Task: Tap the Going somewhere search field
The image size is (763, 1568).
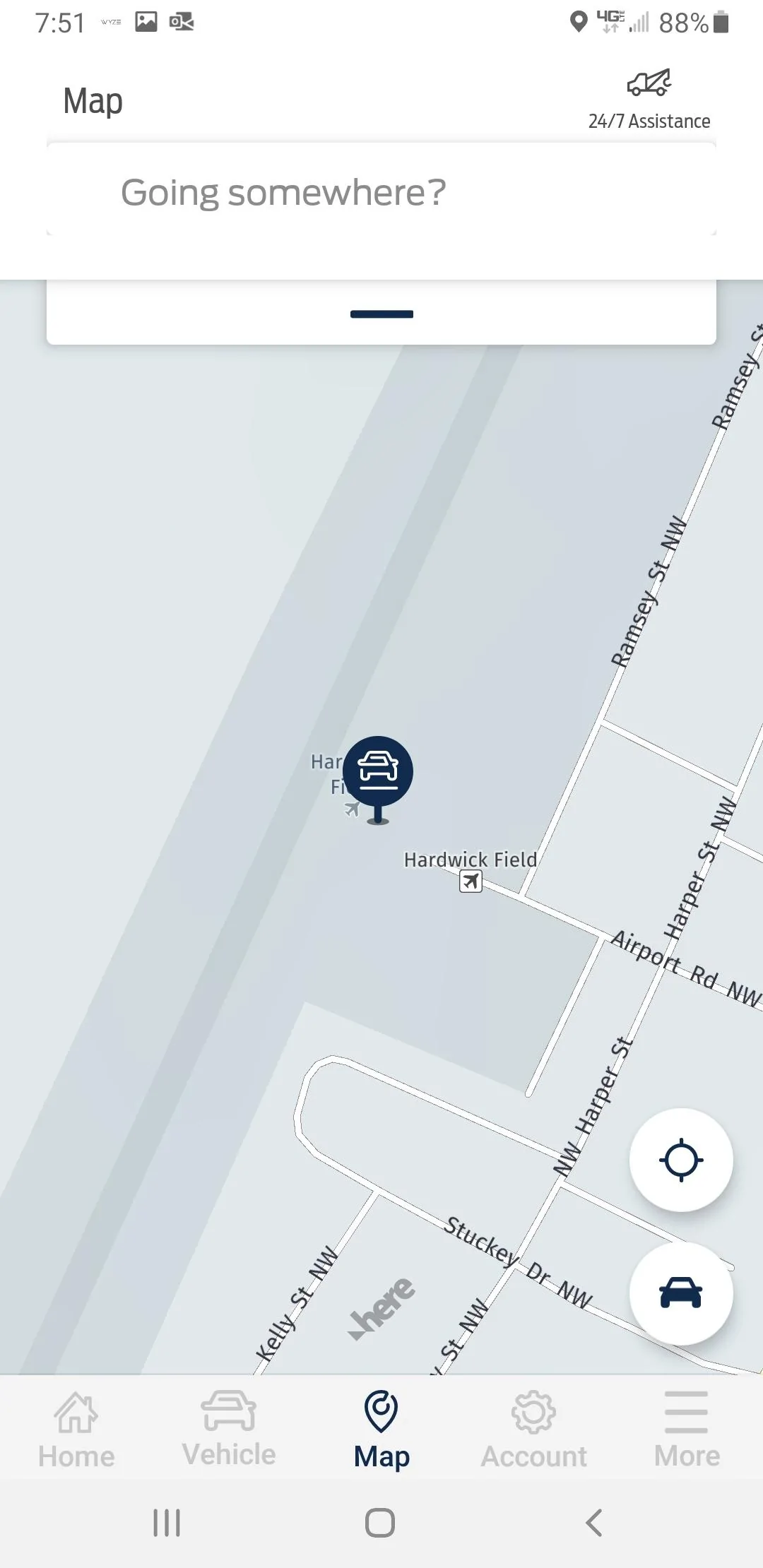Action: [381, 192]
